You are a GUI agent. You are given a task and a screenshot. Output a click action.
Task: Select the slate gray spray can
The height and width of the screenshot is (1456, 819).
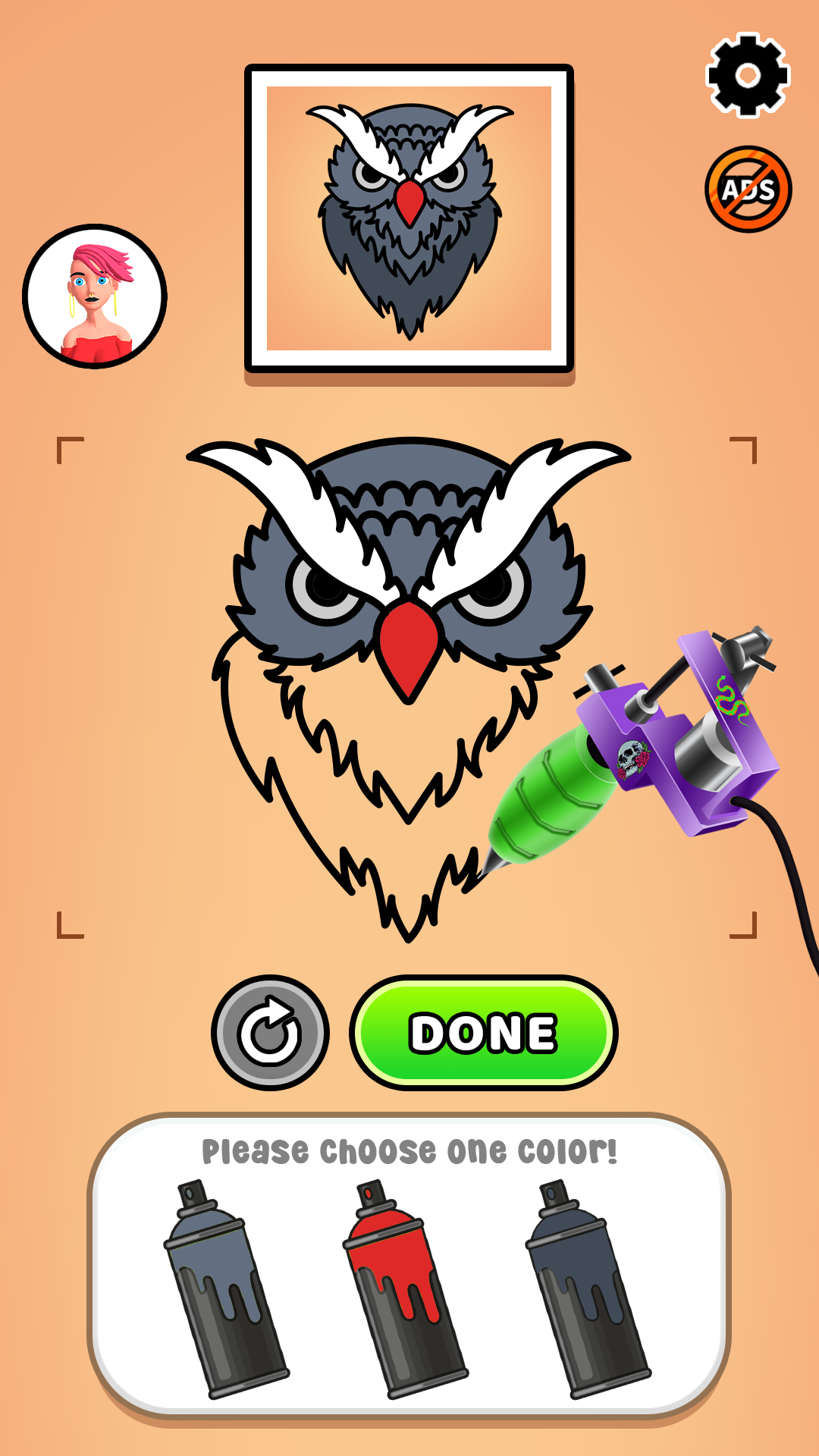pyautogui.click(x=225, y=1288)
